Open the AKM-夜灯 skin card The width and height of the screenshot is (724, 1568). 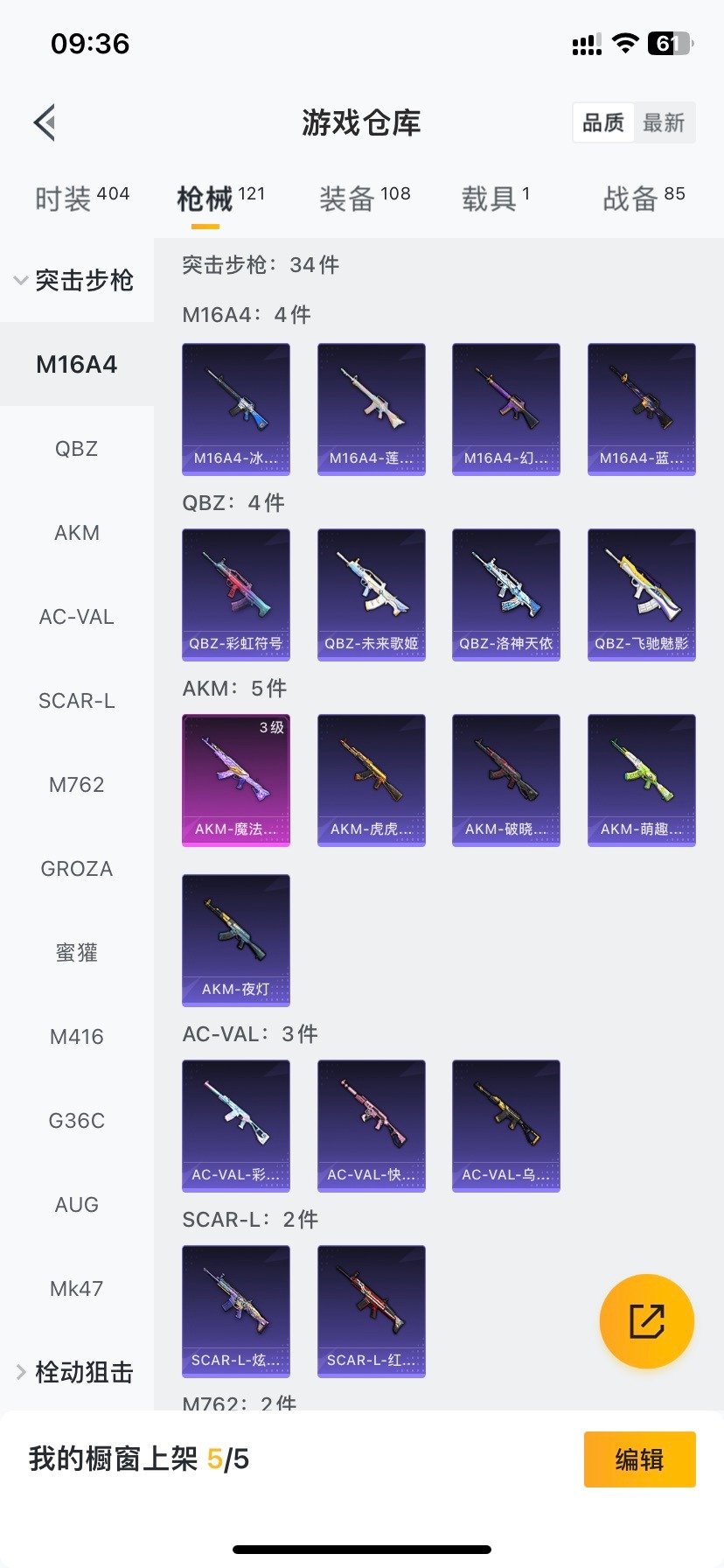click(236, 941)
